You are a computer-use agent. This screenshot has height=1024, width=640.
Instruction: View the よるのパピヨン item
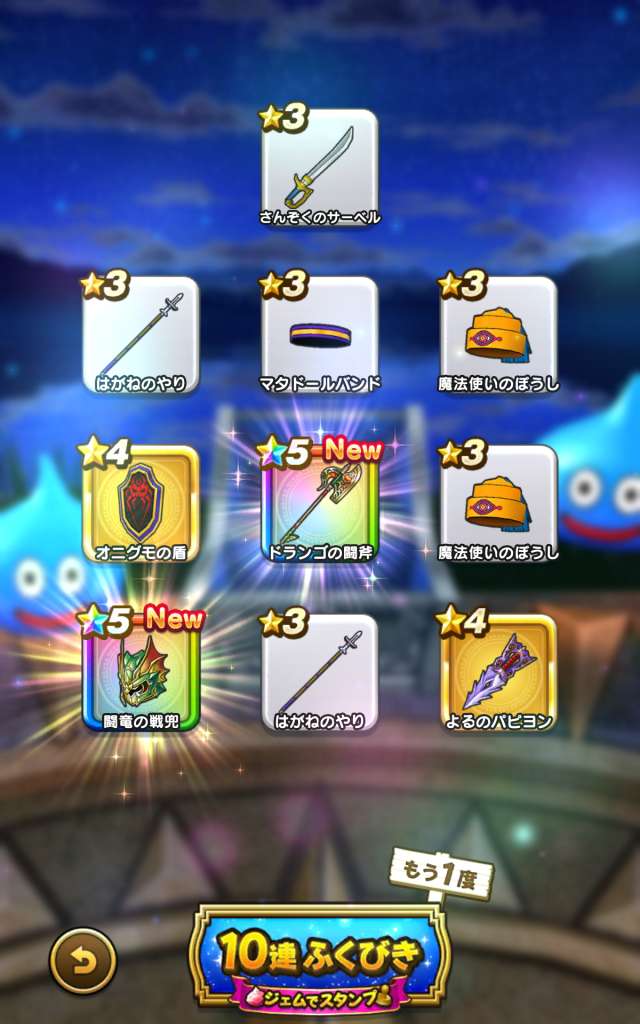pos(498,672)
